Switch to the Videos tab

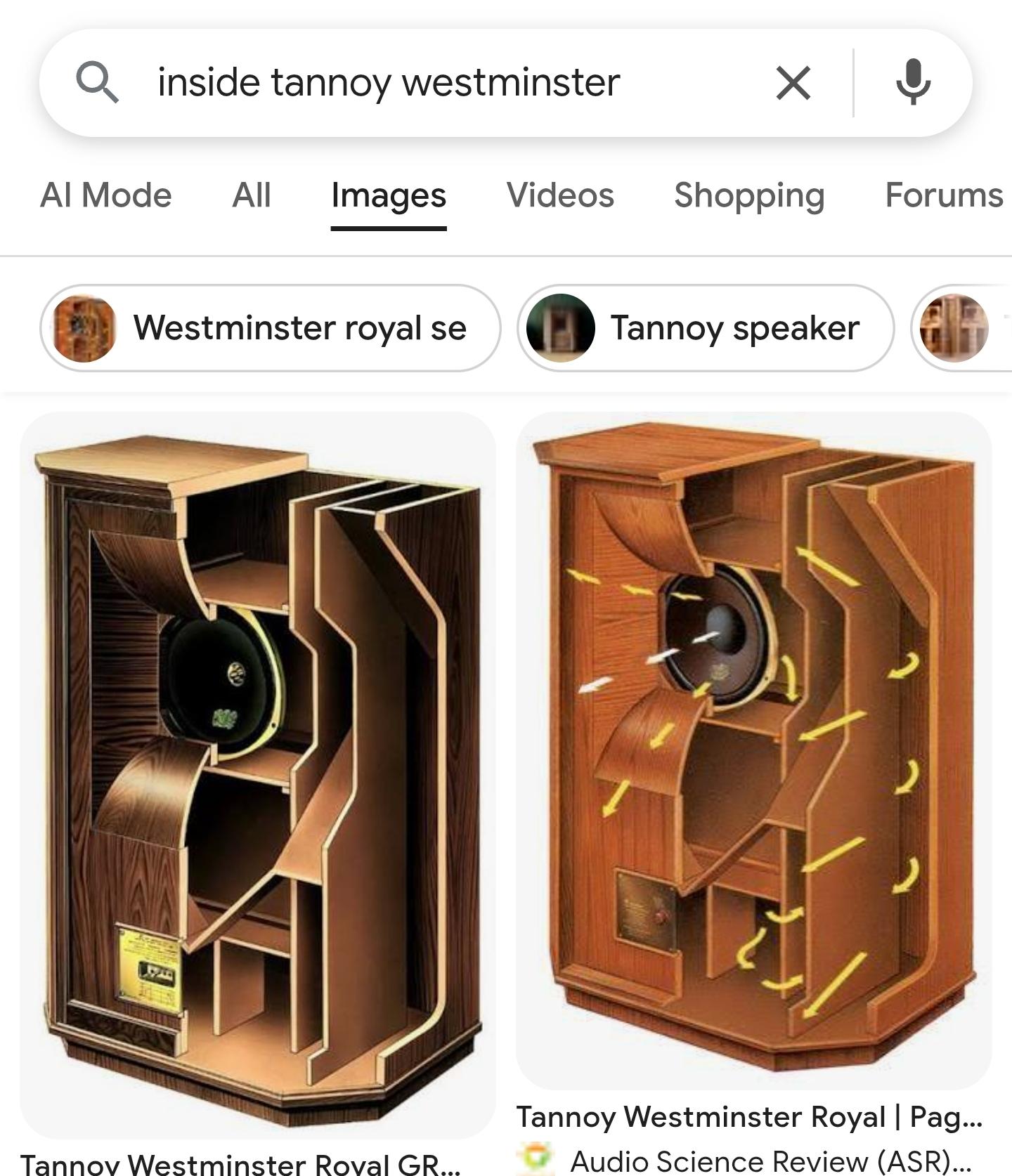click(x=560, y=195)
